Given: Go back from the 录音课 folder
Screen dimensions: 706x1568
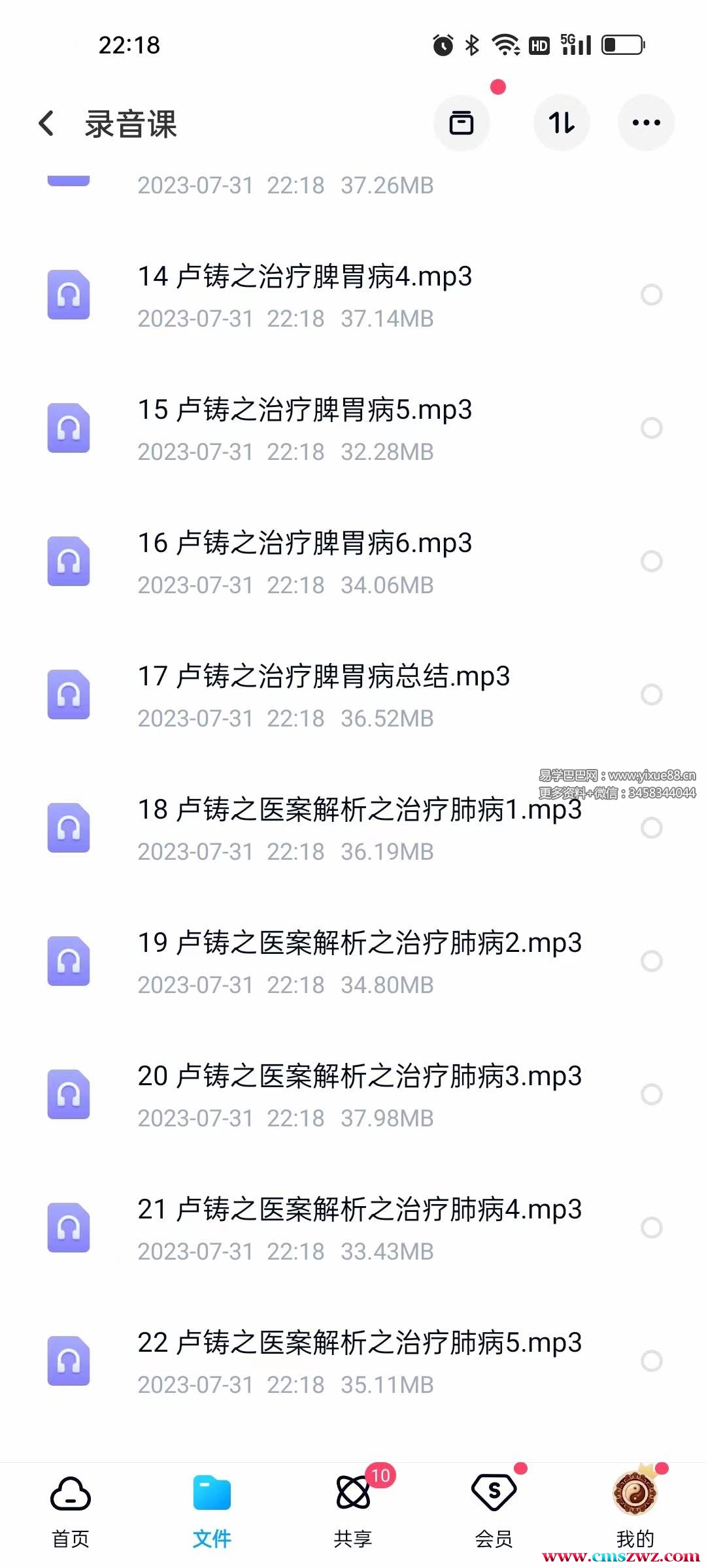Looking at the screenshot, I should point(46,123).
